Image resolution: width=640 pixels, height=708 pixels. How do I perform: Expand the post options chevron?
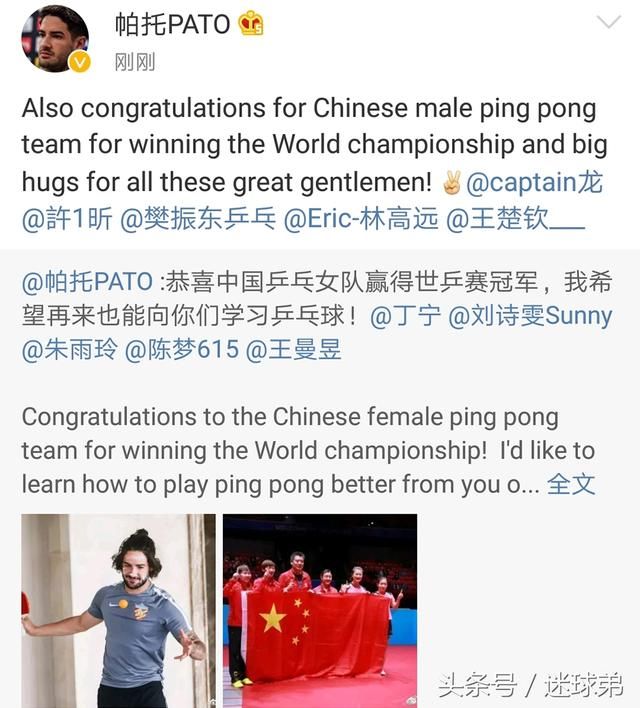click(608, 23)
